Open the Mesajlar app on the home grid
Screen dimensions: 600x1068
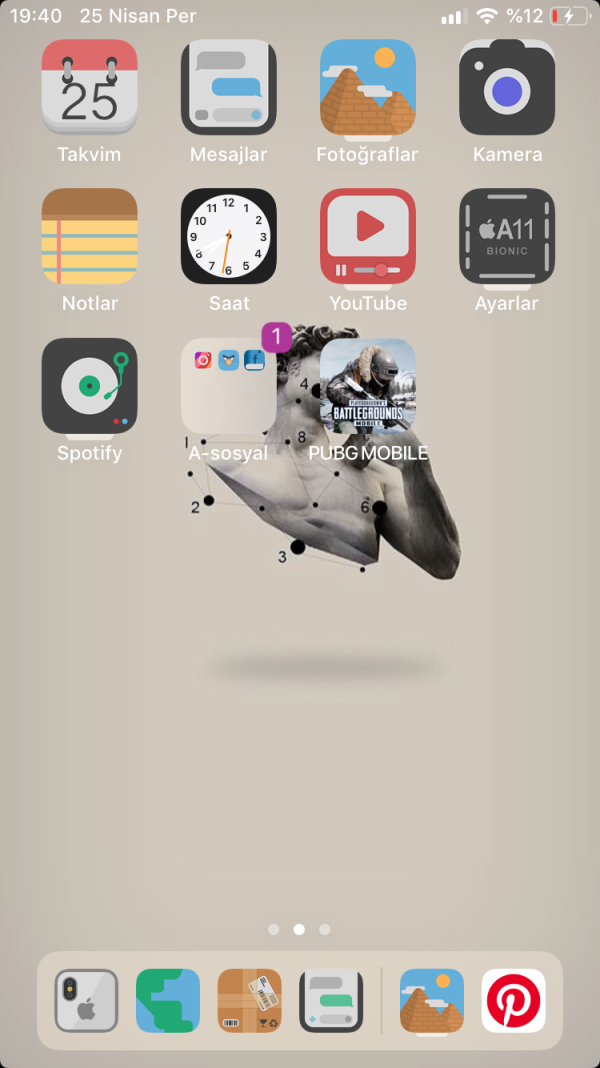tap(228, 88)
